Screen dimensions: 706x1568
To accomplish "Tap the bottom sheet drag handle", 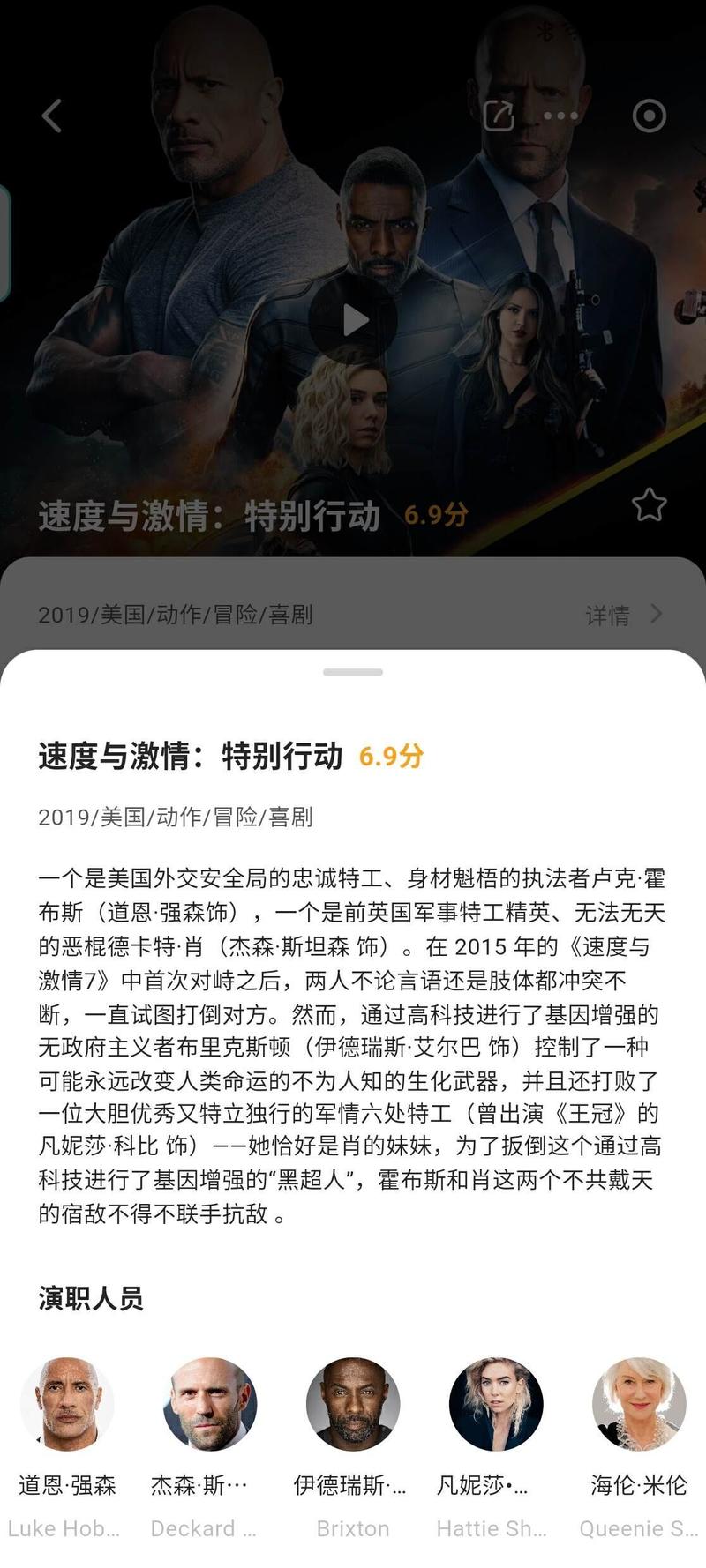I will coord(353,672).
